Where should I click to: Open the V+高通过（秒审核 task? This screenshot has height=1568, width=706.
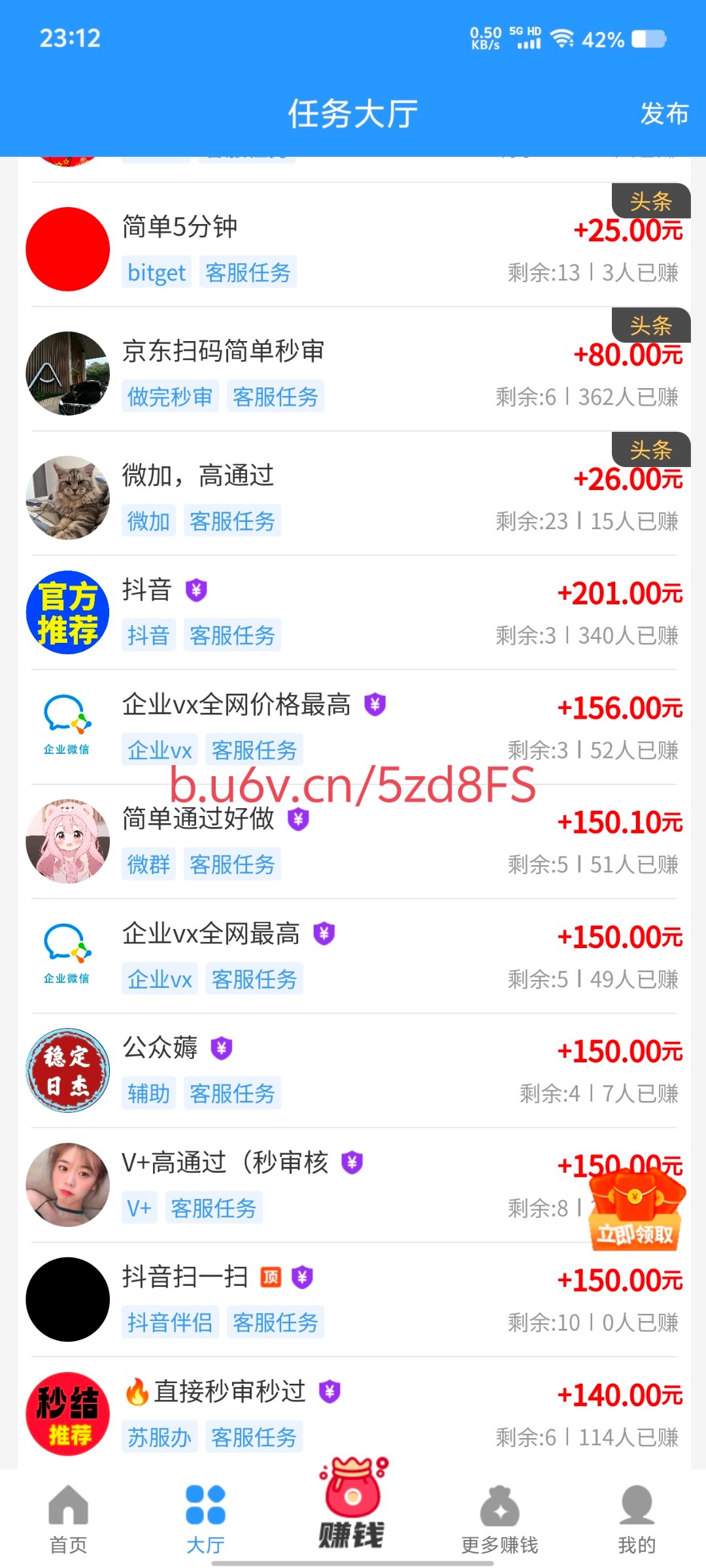click(x=327, y=1184)
